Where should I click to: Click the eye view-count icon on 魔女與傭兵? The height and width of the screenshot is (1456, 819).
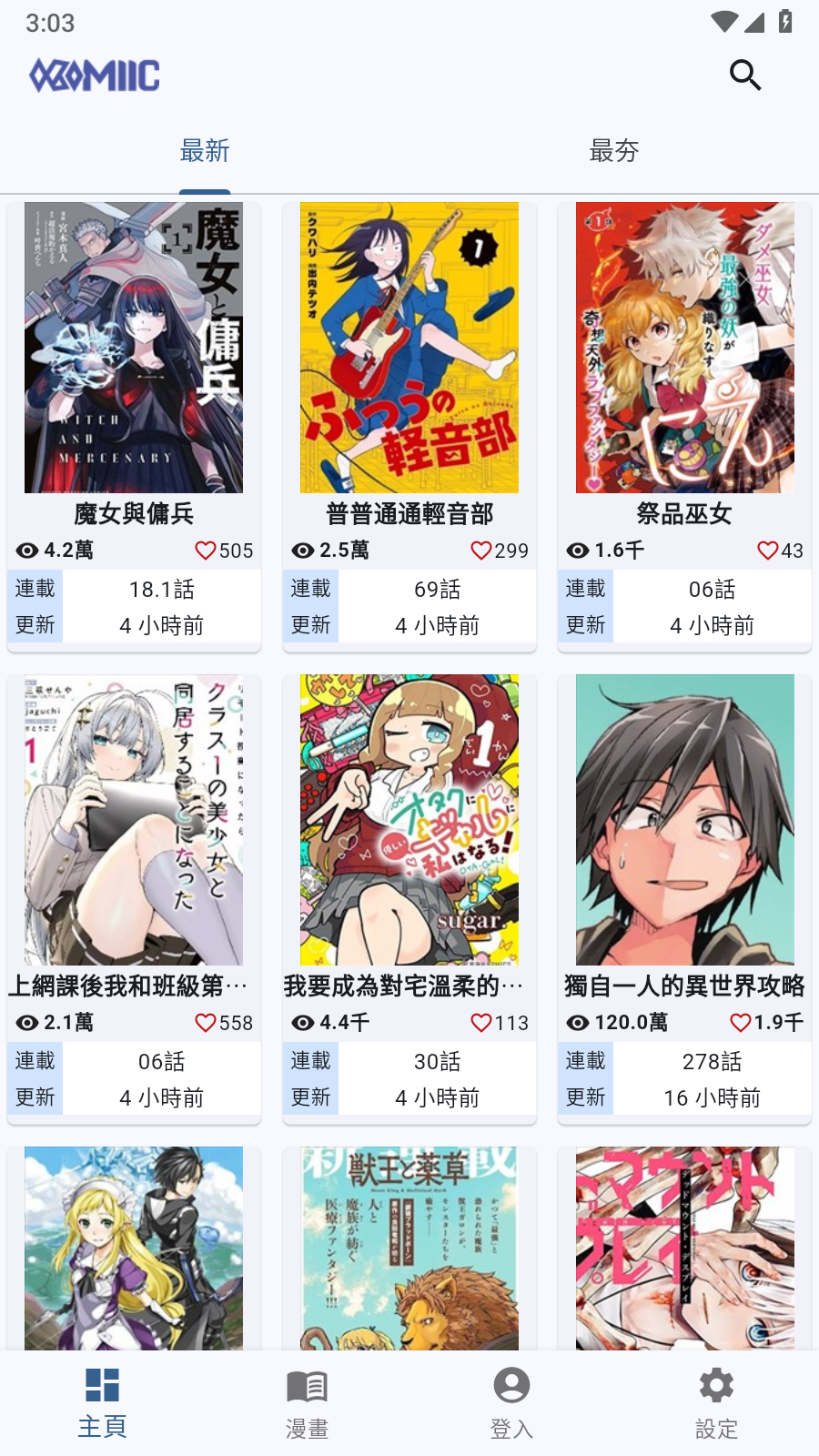click(25, 550)
